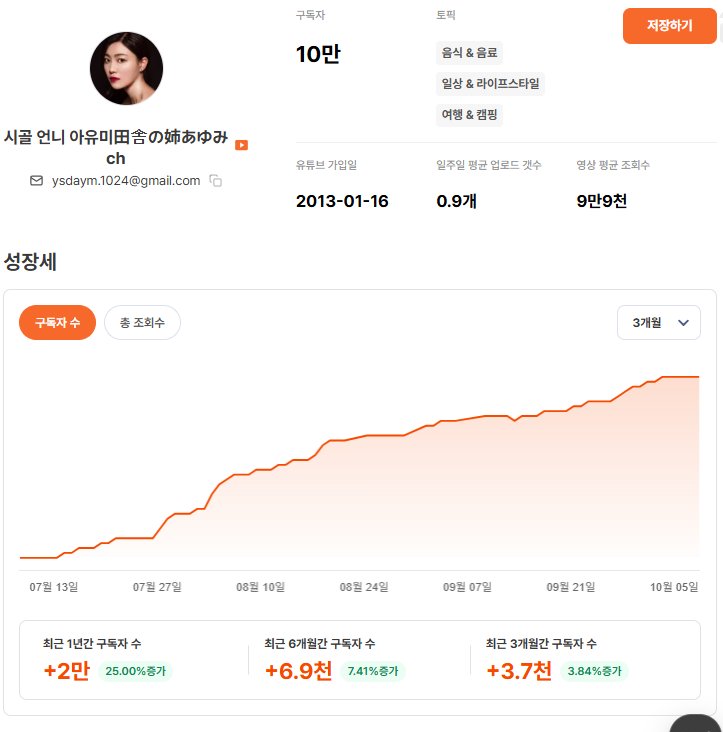Switch to the 총 조회수 tab
Viewport: 723px width, 732px height.
142,322
